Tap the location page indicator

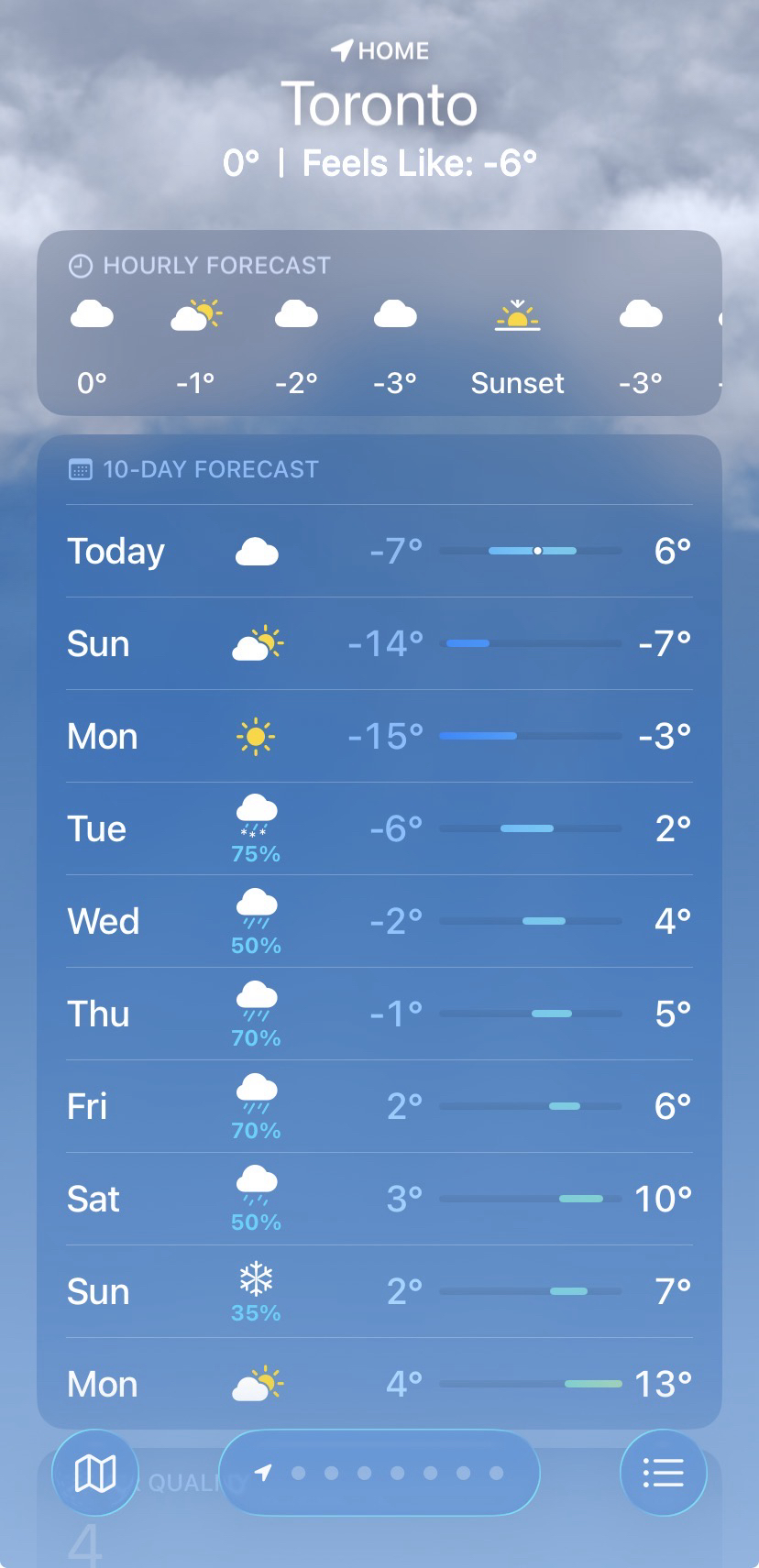(x=379, y=1473)
